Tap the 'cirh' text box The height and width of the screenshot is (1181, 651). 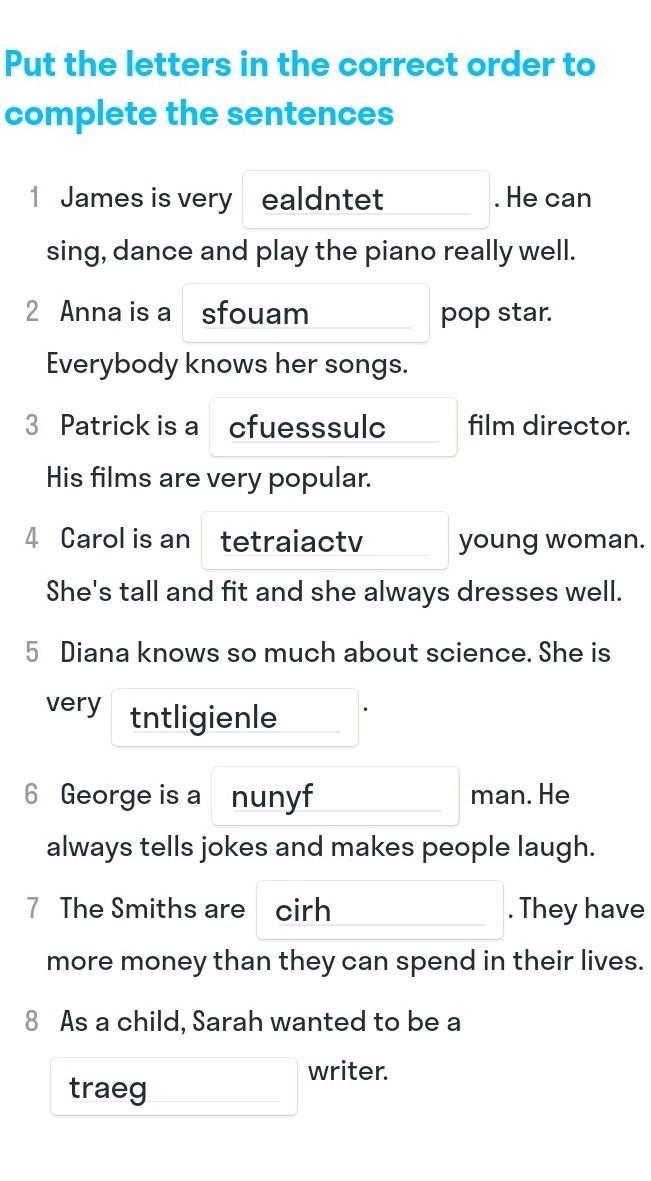click(380, 911)
